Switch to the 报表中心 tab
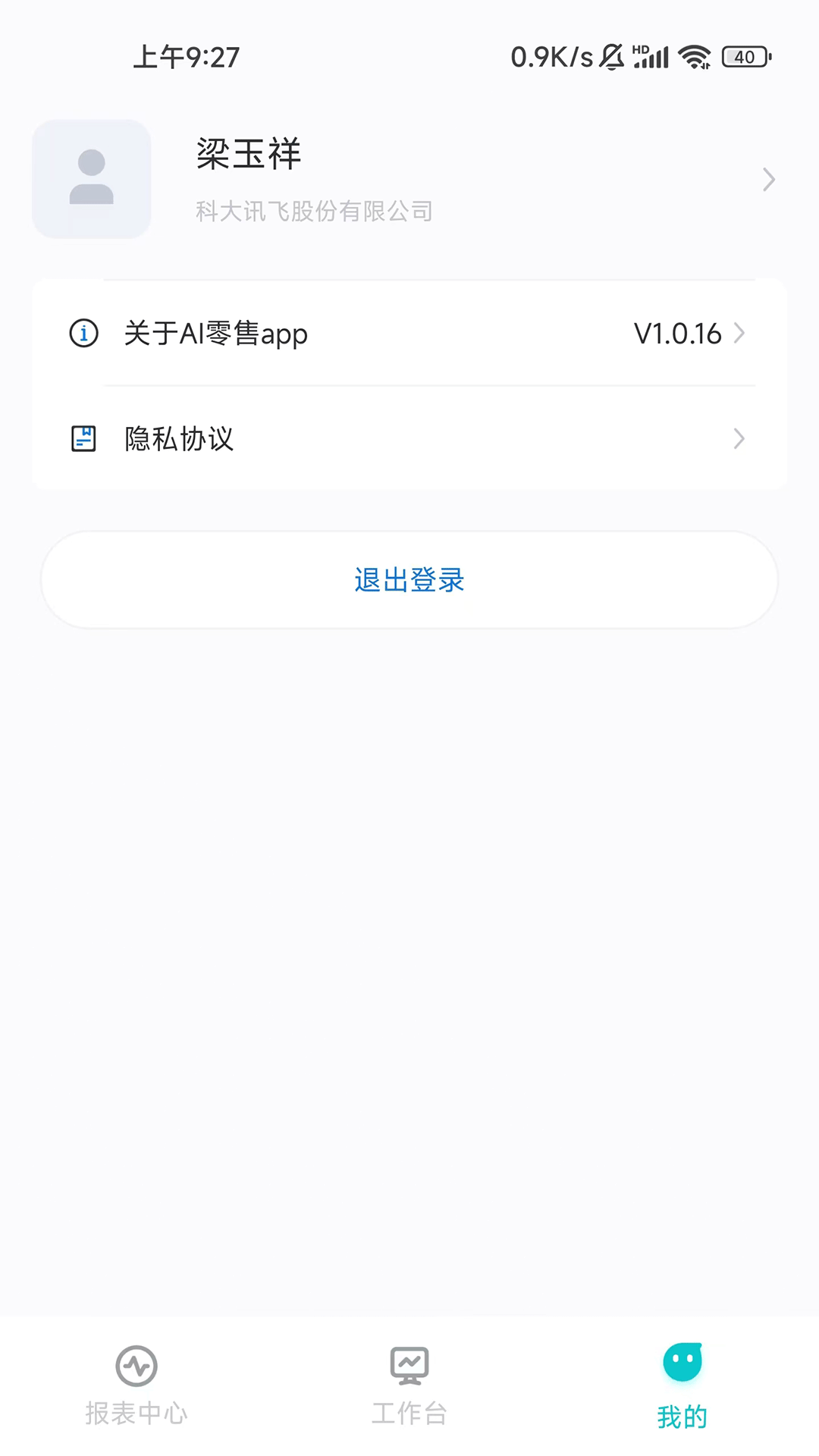This screenshot has height=1456, width=819. click(136, 1398)
